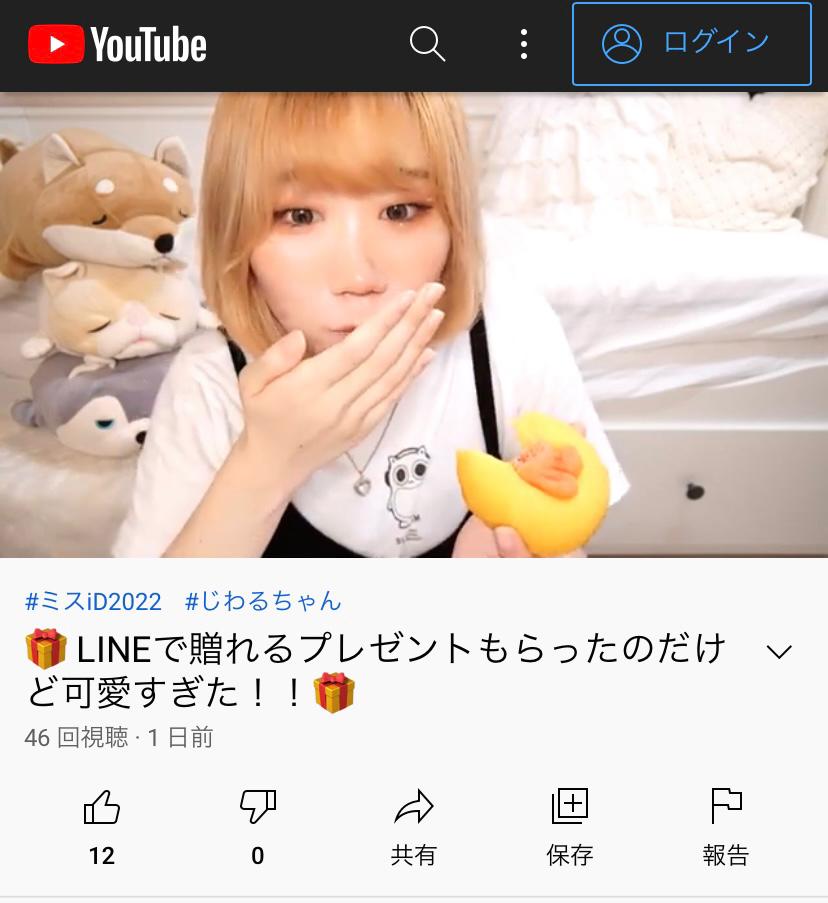Go to YouTube home via logo
This screenshot has height=903, width=828.
tap(118, 45)
